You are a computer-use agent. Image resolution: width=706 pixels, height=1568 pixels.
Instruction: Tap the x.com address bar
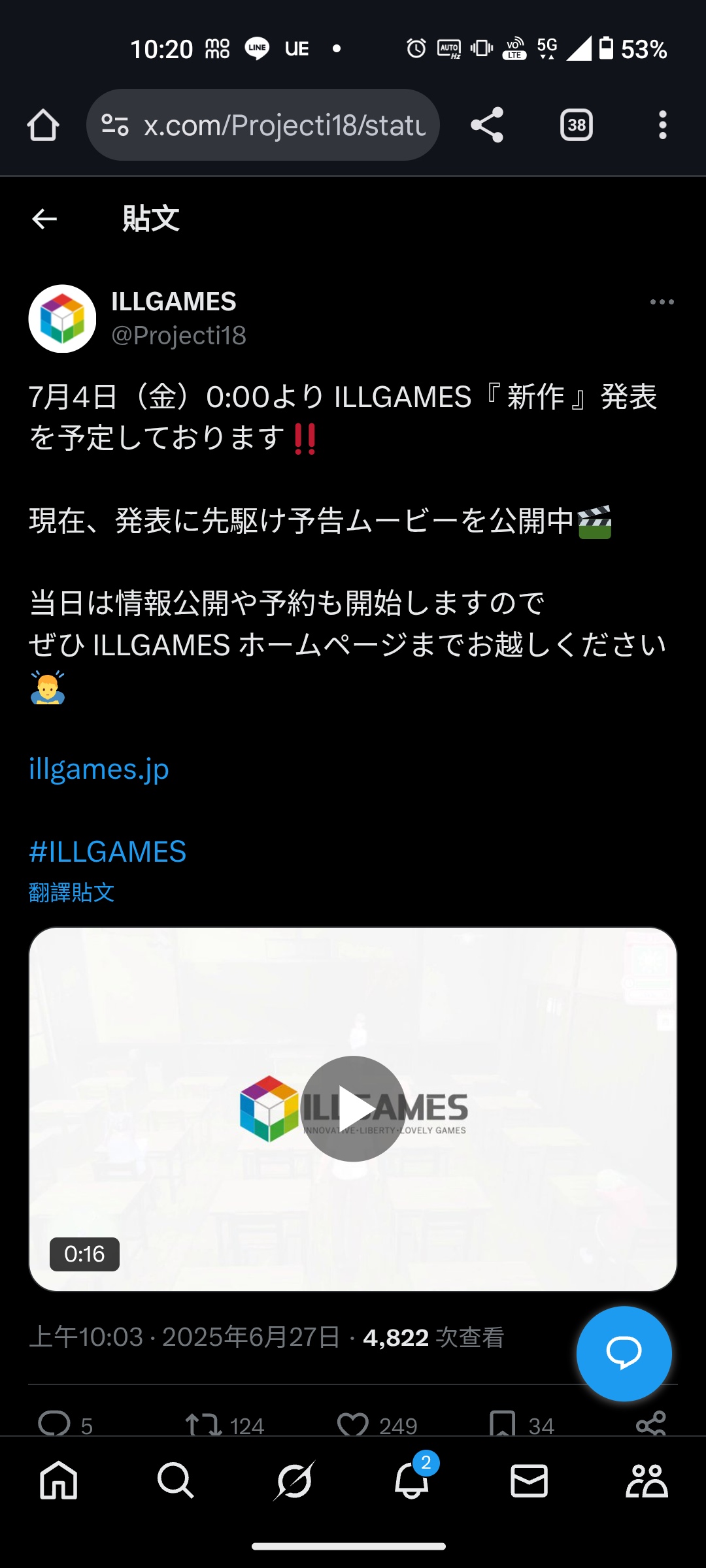[x=263, y=125]
